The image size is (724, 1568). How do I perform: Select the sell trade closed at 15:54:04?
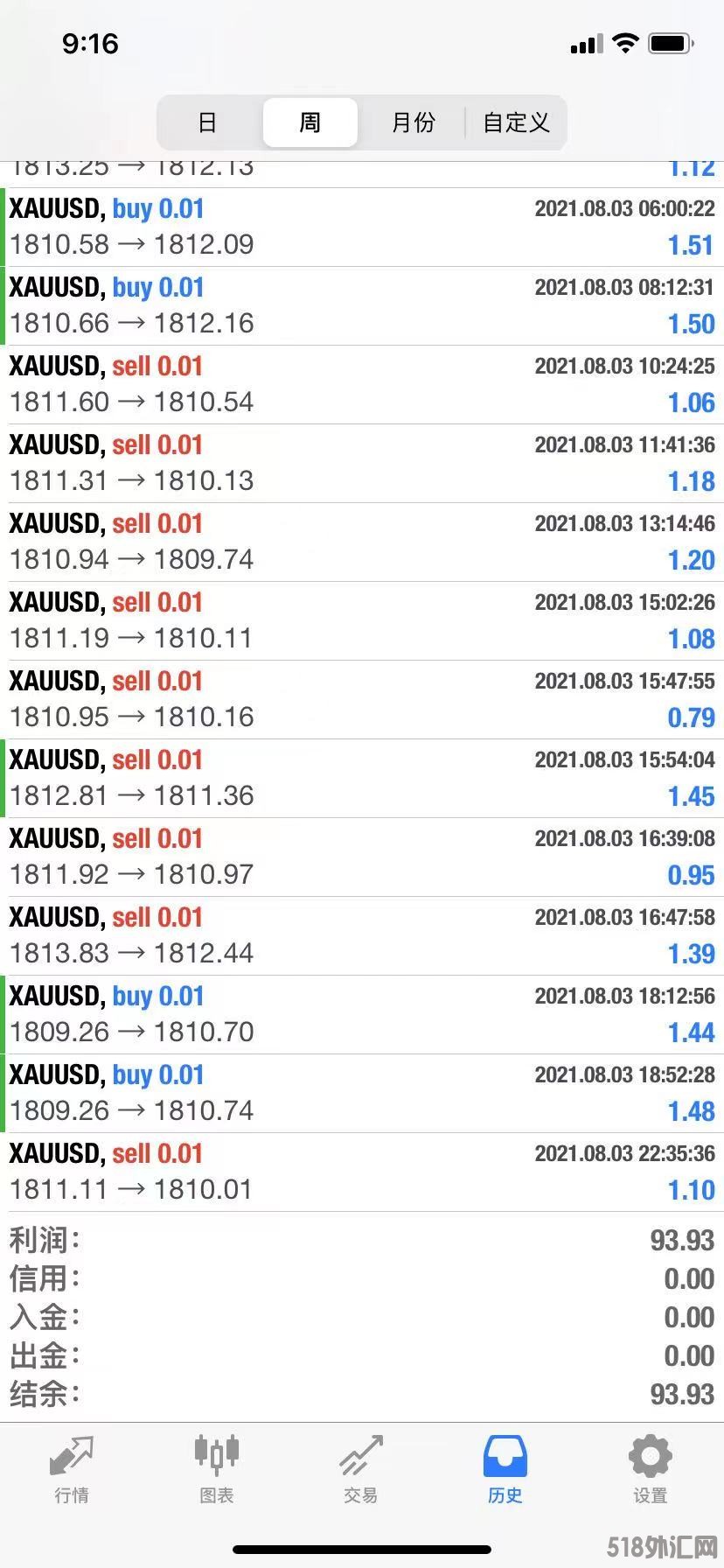click(362, 779)
